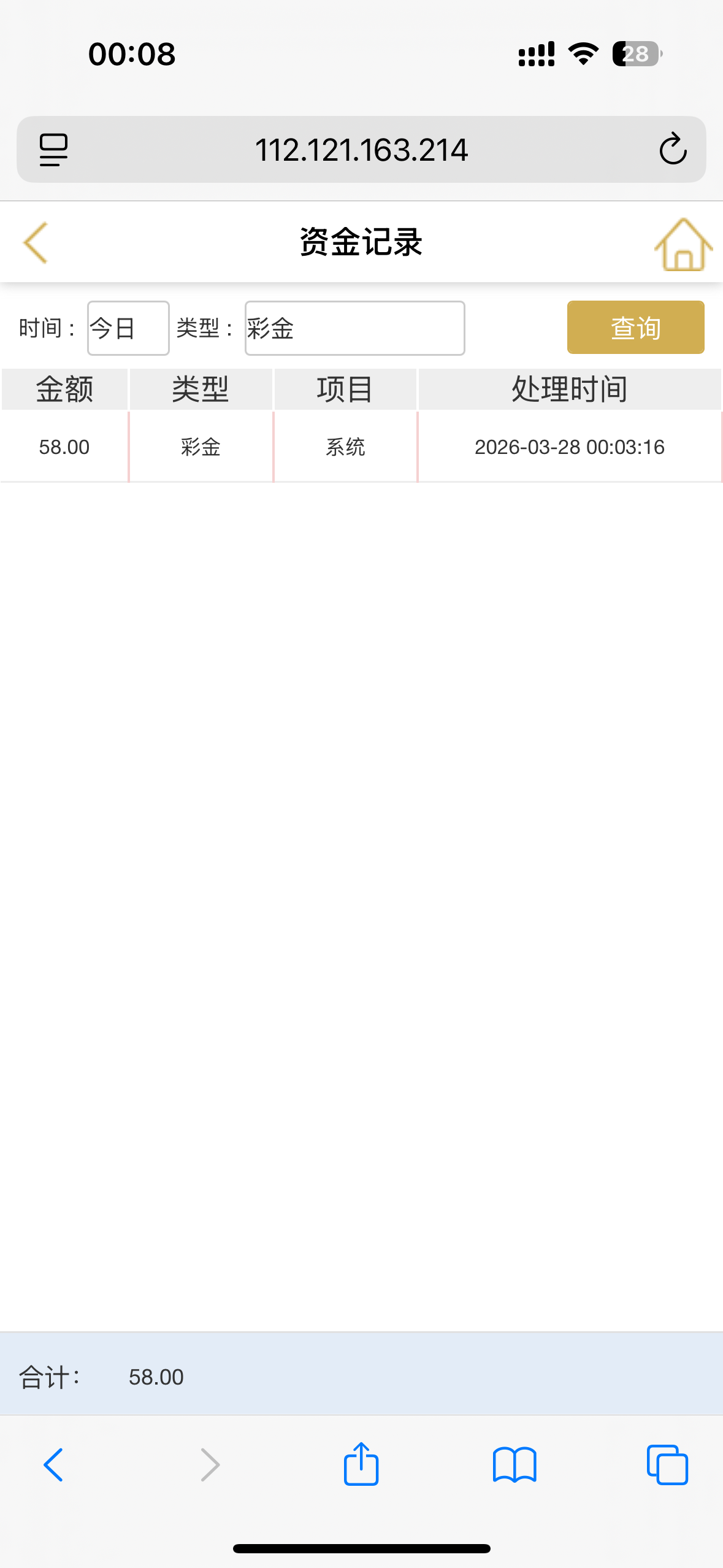Tap the 查询 button
The height and width of the screenshot is (1568, 723).
tap(635, 328)
